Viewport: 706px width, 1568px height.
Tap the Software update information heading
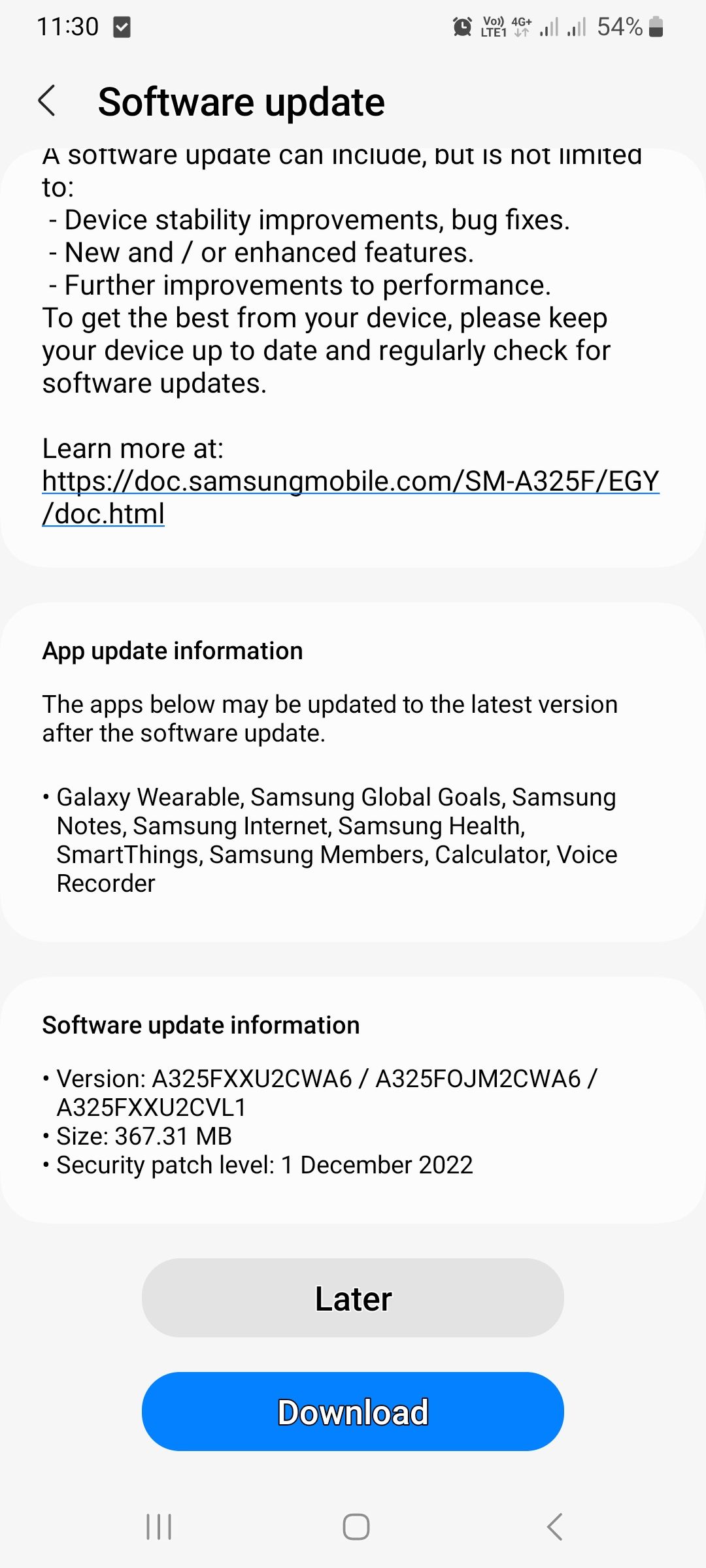click(201, 1024)
